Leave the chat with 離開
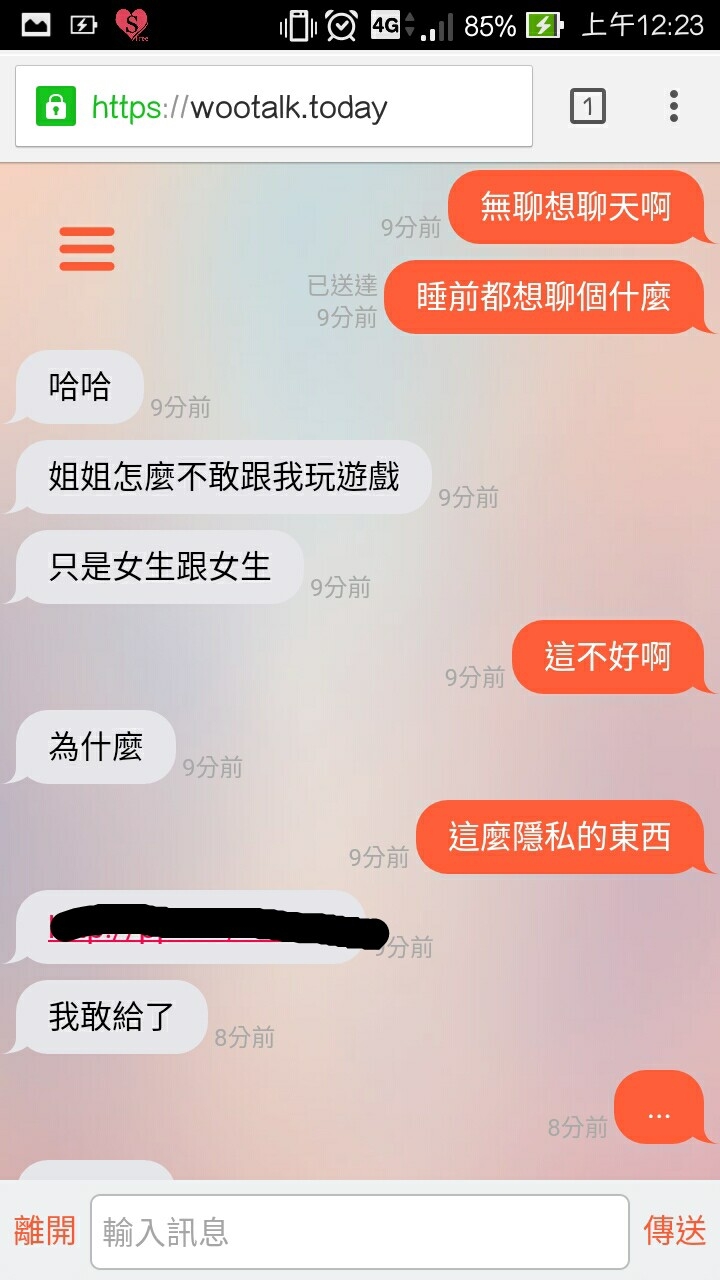720x1280 pixels. [45, 1231]
